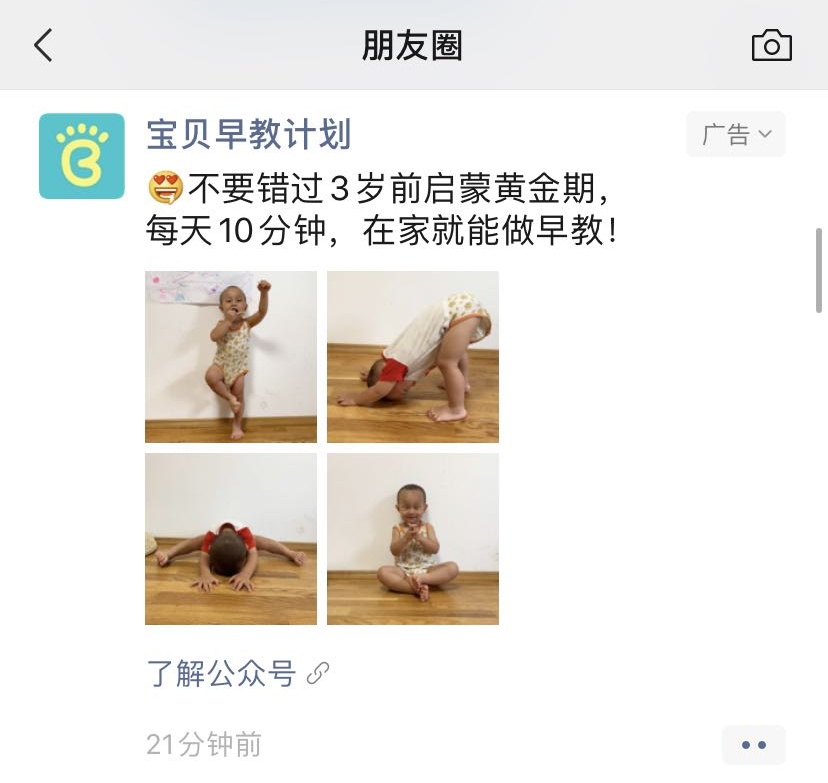View photo of baby bending over forward

(412, 357)
